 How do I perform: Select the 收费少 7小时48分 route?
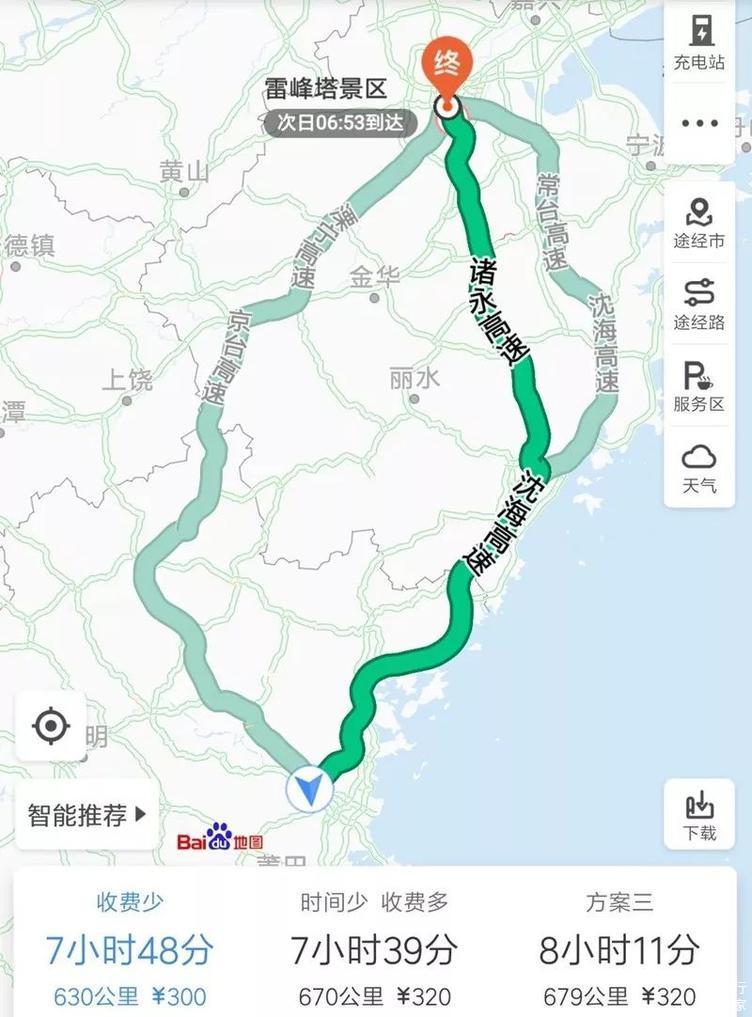coord(130,950)
